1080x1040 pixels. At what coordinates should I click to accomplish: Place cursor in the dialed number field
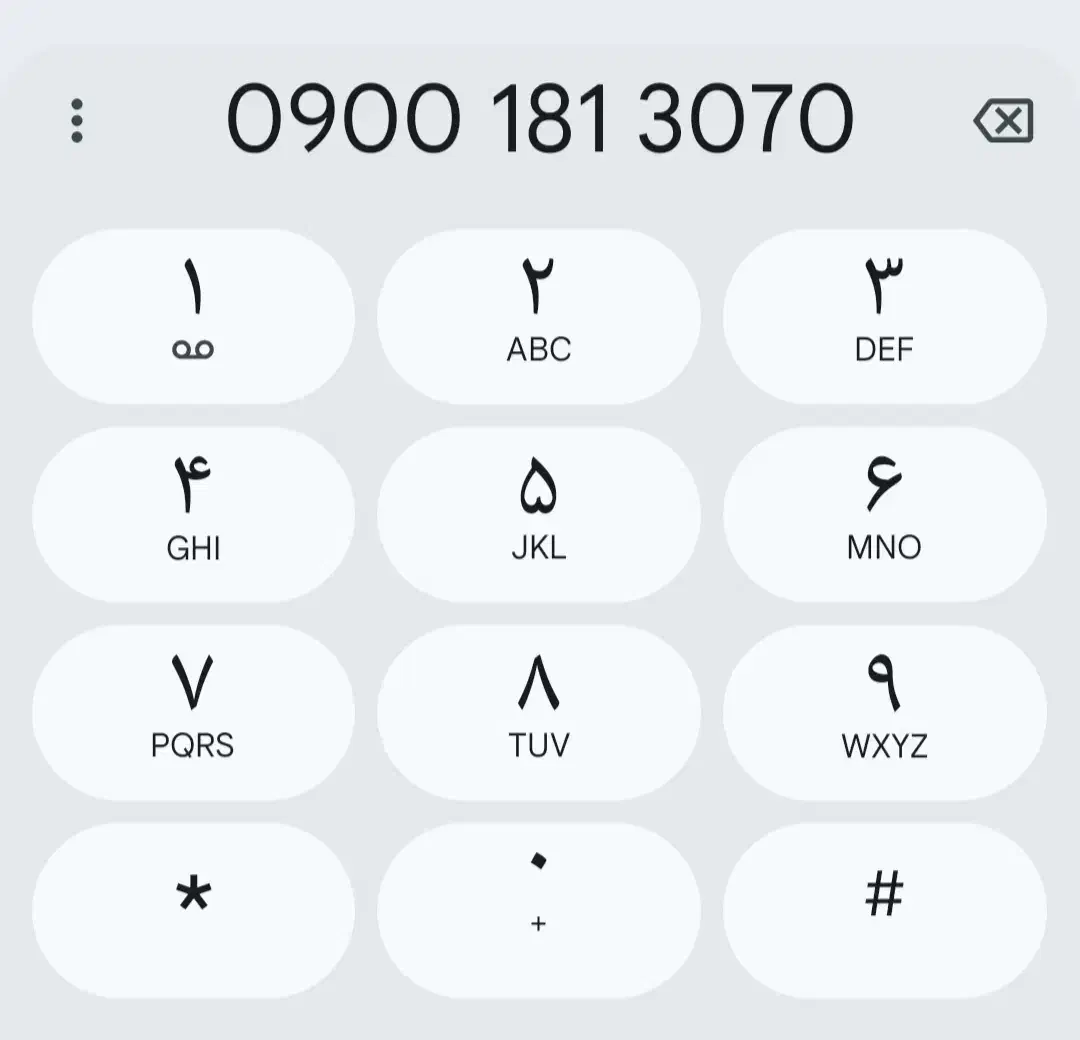click(x=540, y=119)
